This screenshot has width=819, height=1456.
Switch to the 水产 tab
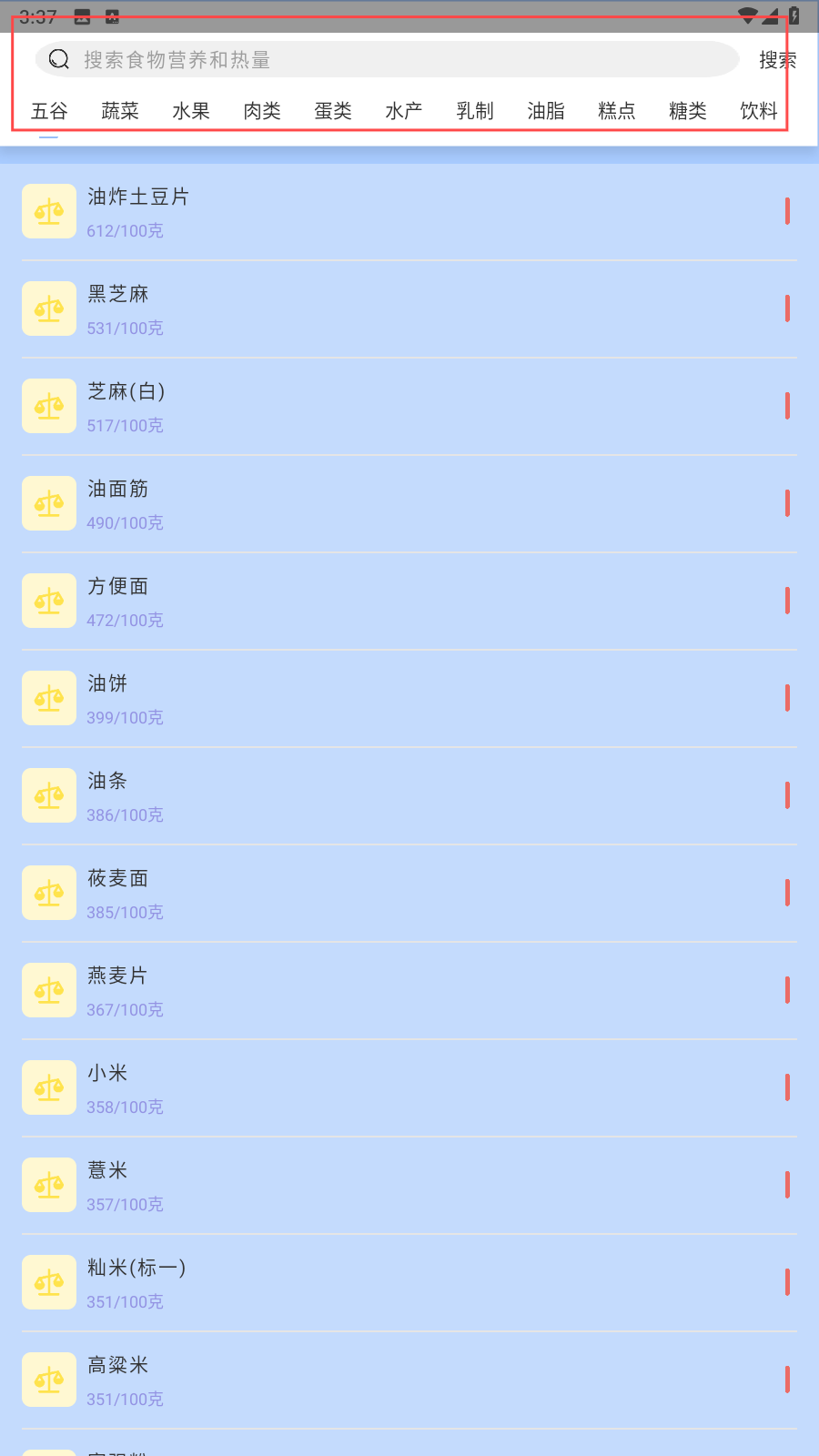pyautogui.click(x=404, y=111)
